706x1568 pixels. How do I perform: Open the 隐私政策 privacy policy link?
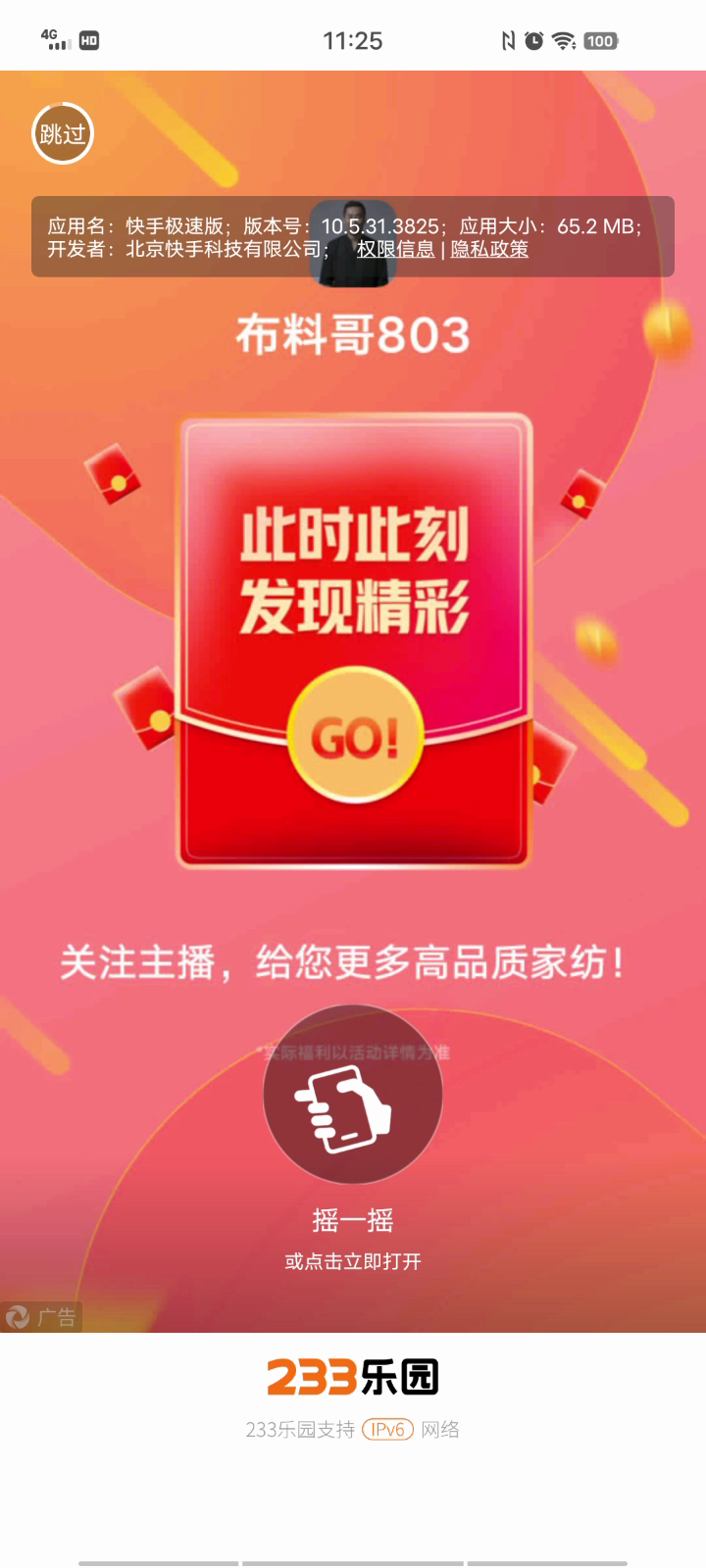pyautogui.click(x=489, y=249)
